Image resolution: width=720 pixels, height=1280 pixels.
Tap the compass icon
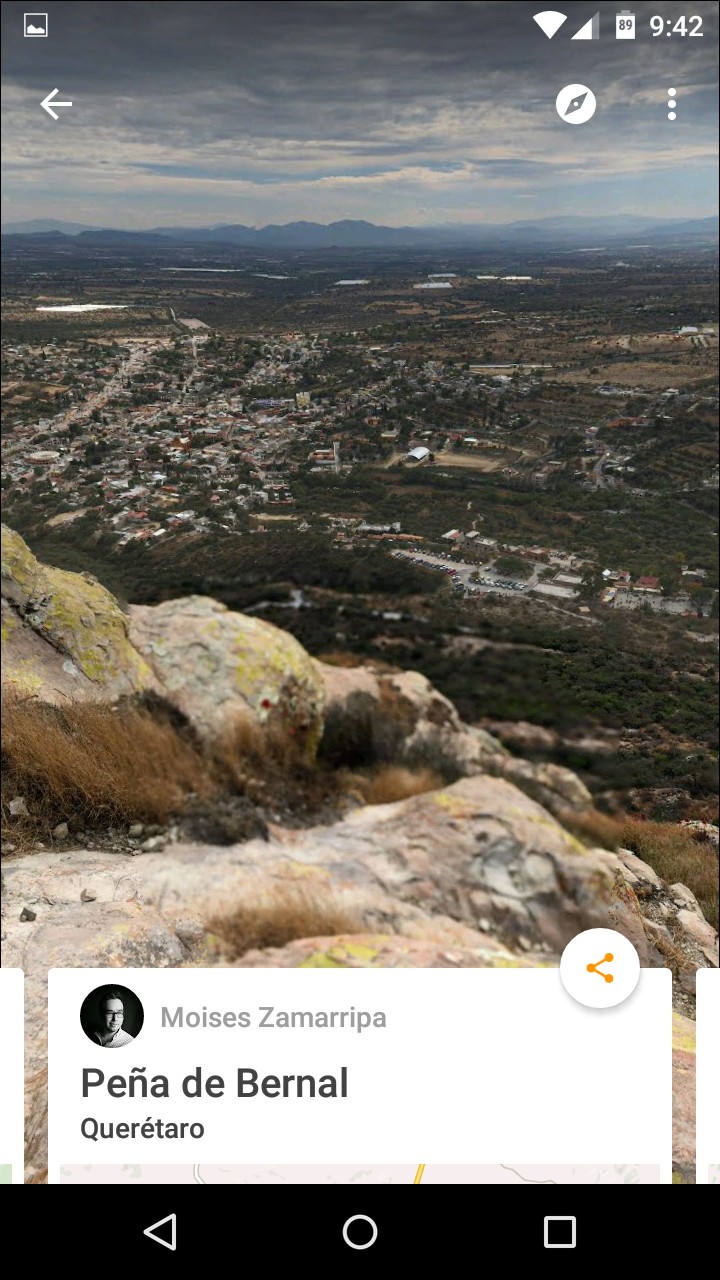pos(576,104)
